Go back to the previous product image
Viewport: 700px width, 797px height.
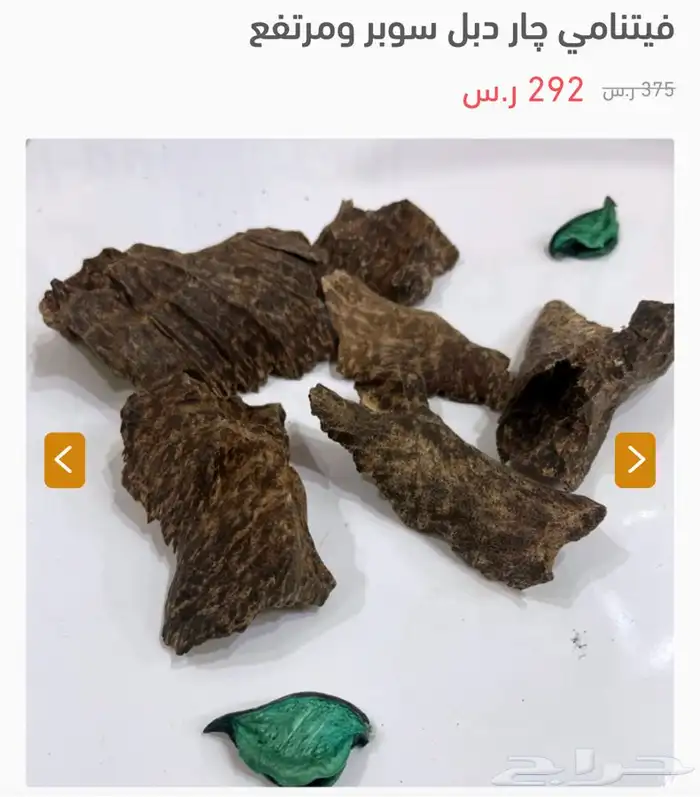tap(64, 460)
